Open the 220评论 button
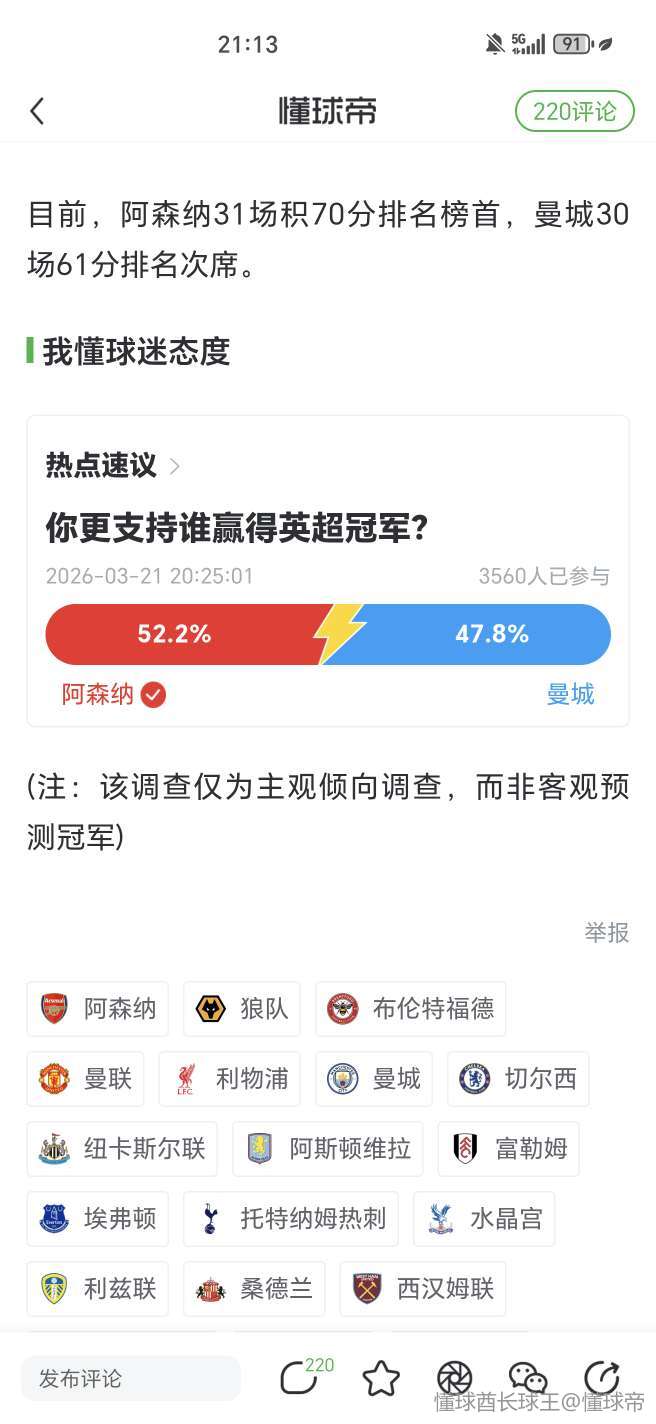Viewport: 656px width, 1424px height. 574,111
